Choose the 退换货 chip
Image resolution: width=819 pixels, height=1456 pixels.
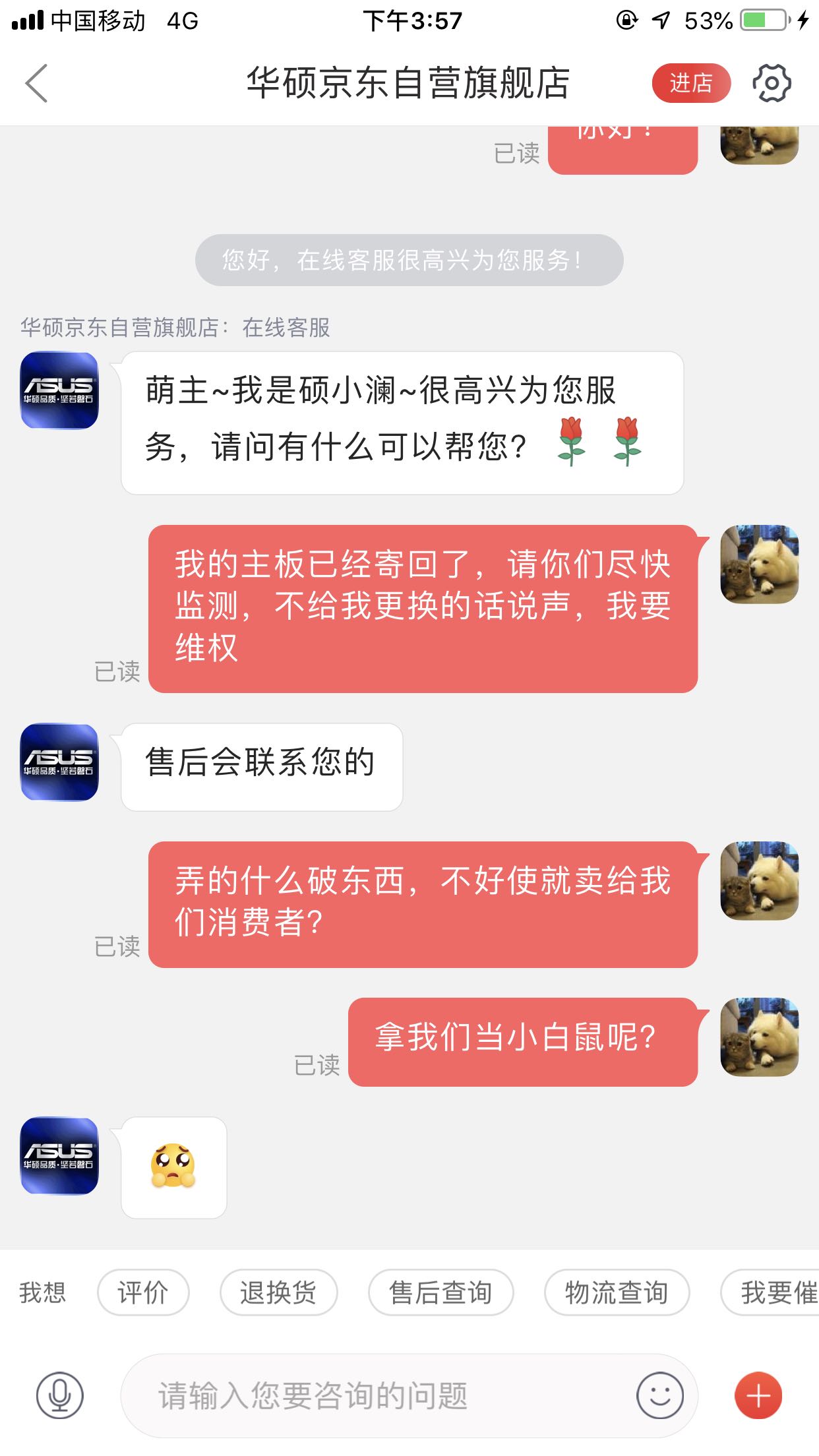coord(278,1292)
